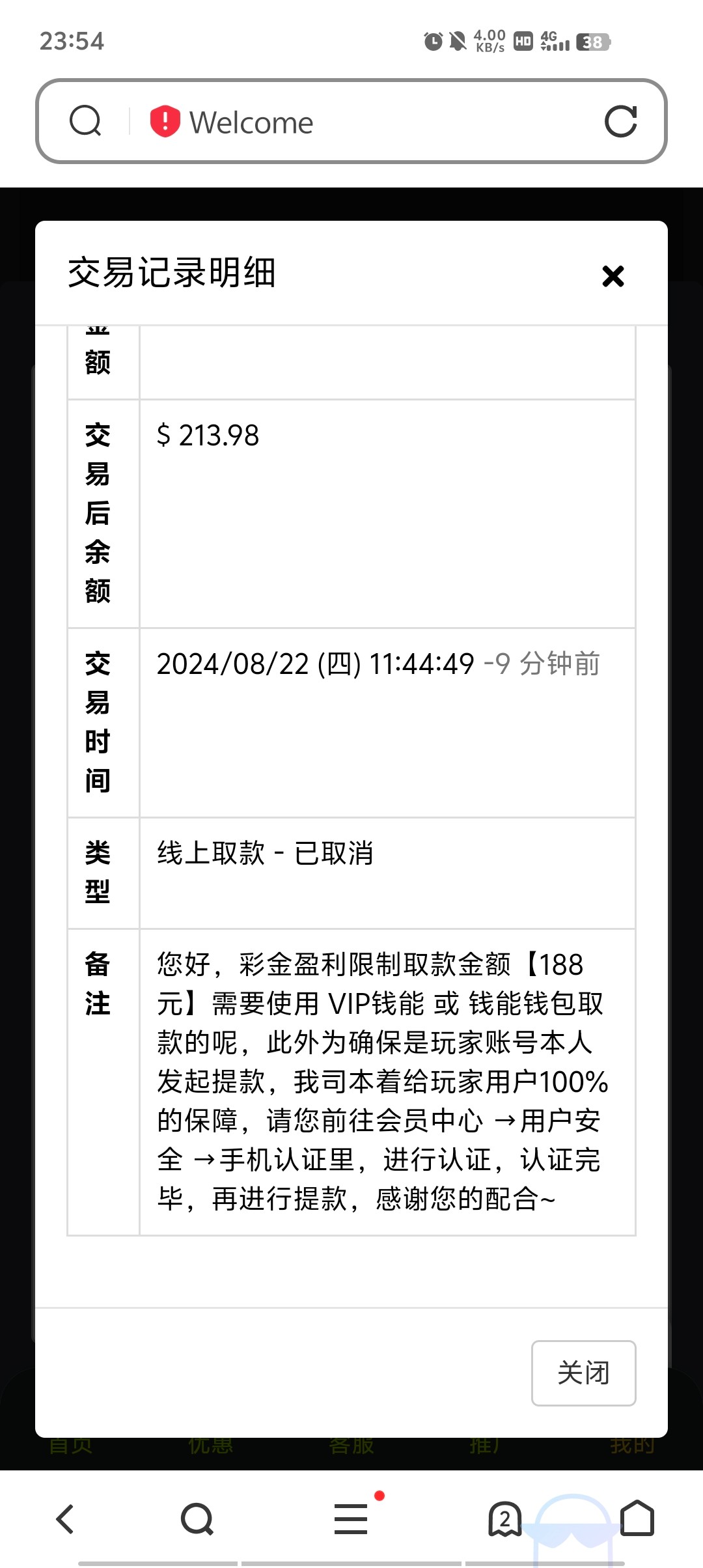Screen dimensions: 703x1568
Task: Close the transaction details dialog with X
Action: 613,276
